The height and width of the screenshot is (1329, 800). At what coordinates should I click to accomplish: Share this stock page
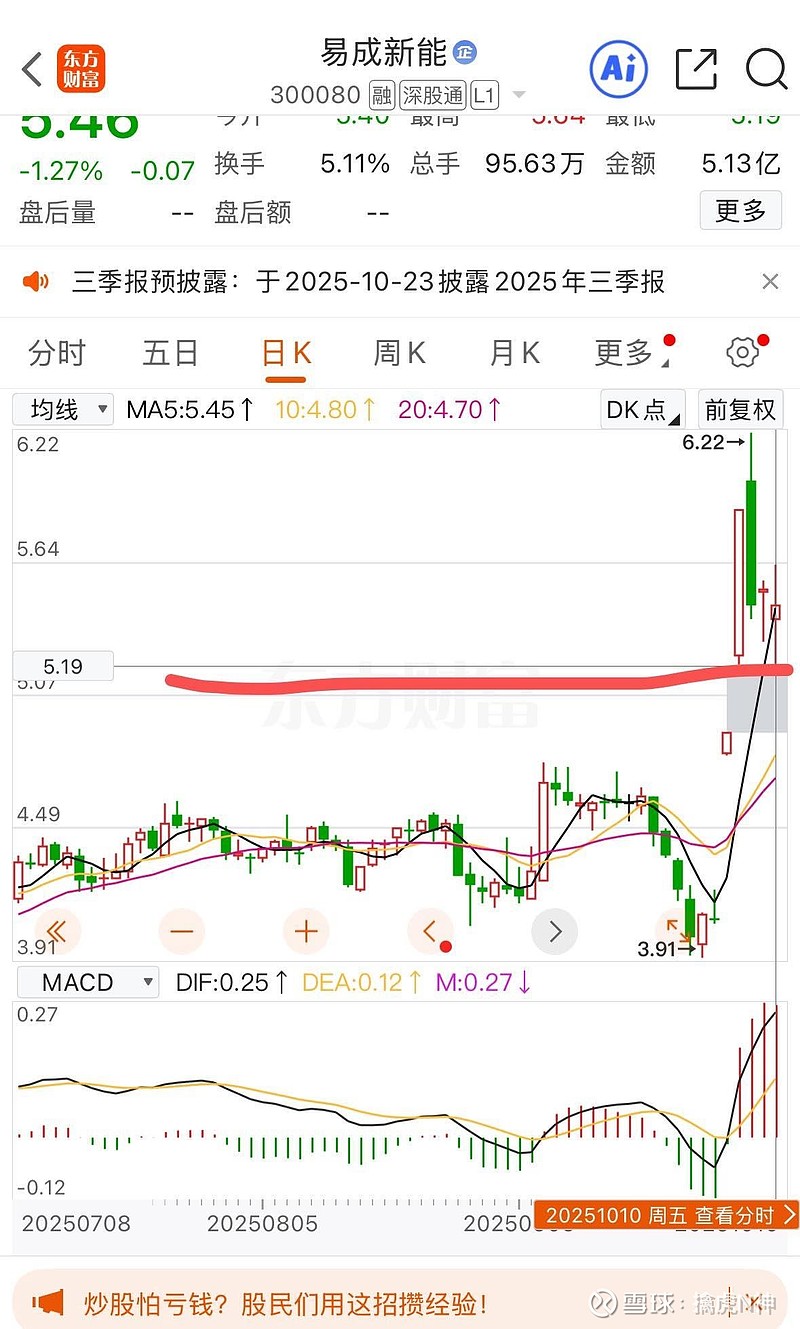click(x=696, y=69)
